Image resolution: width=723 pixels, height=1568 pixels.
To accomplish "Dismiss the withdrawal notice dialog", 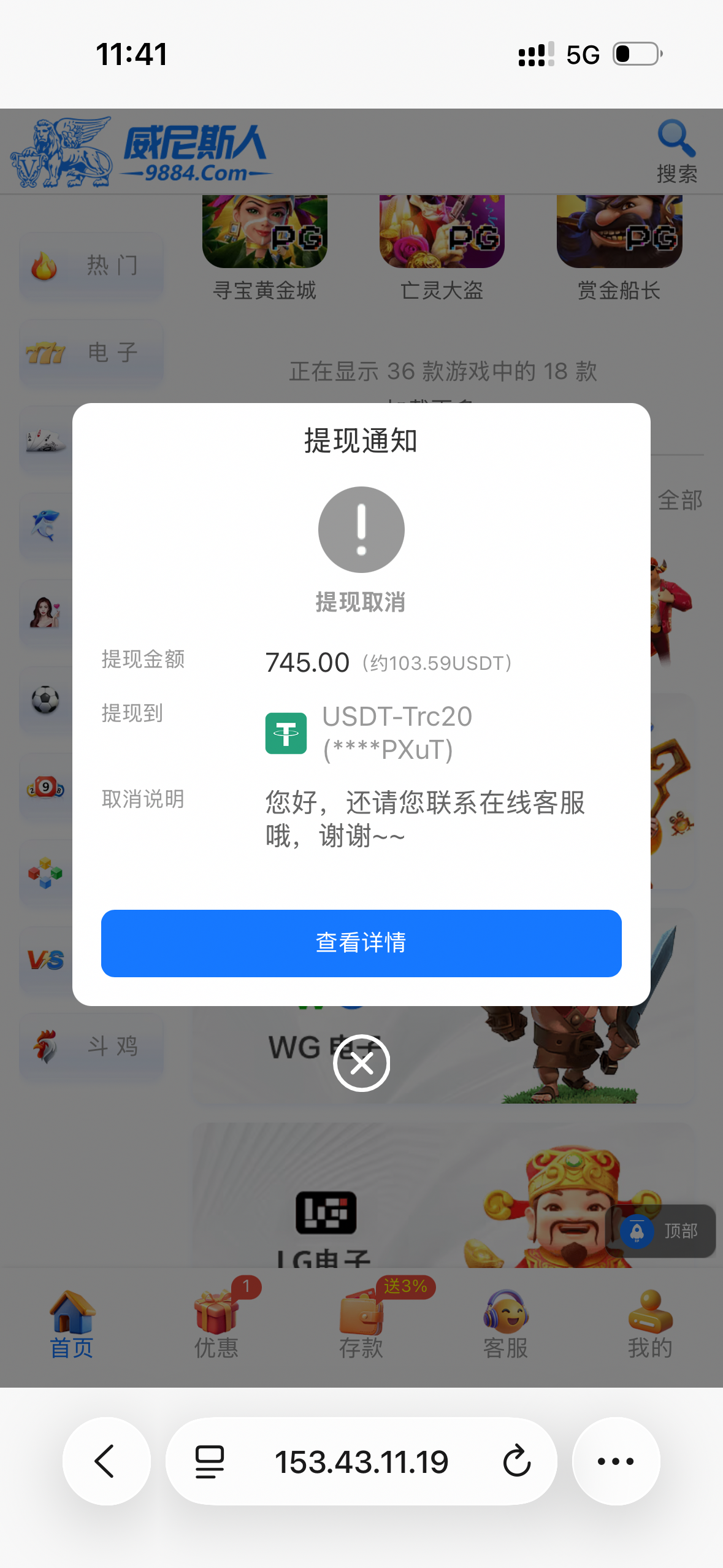I will (361, 1063).
